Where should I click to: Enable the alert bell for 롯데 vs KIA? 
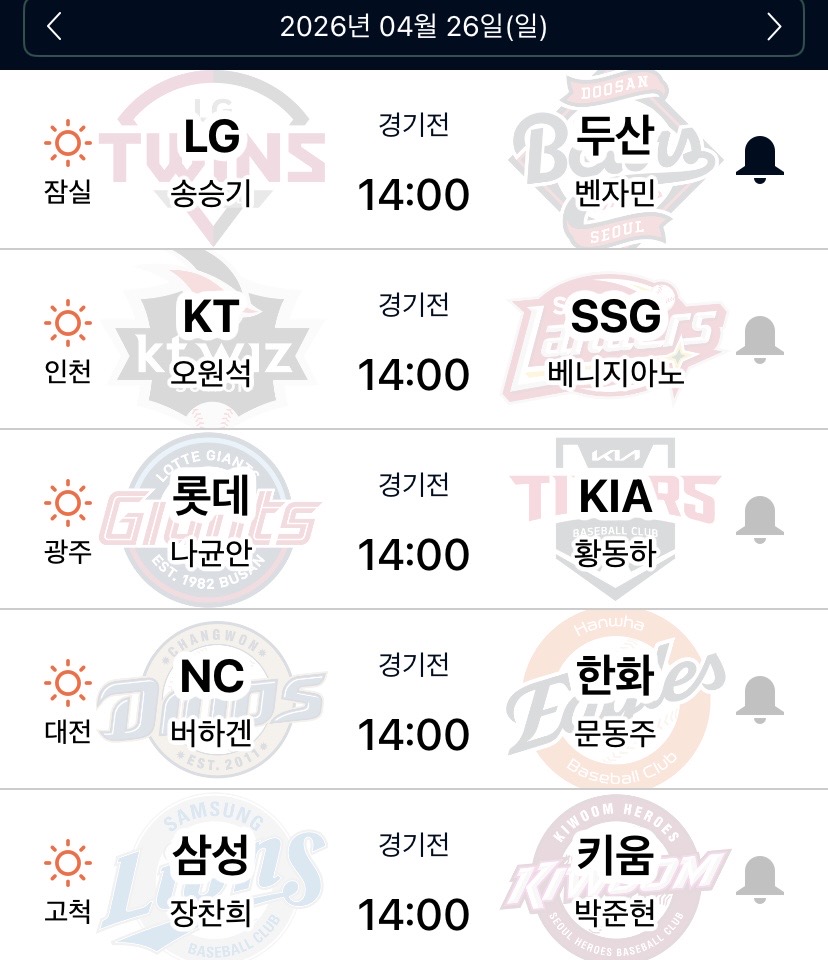click(x=759, y=519)
